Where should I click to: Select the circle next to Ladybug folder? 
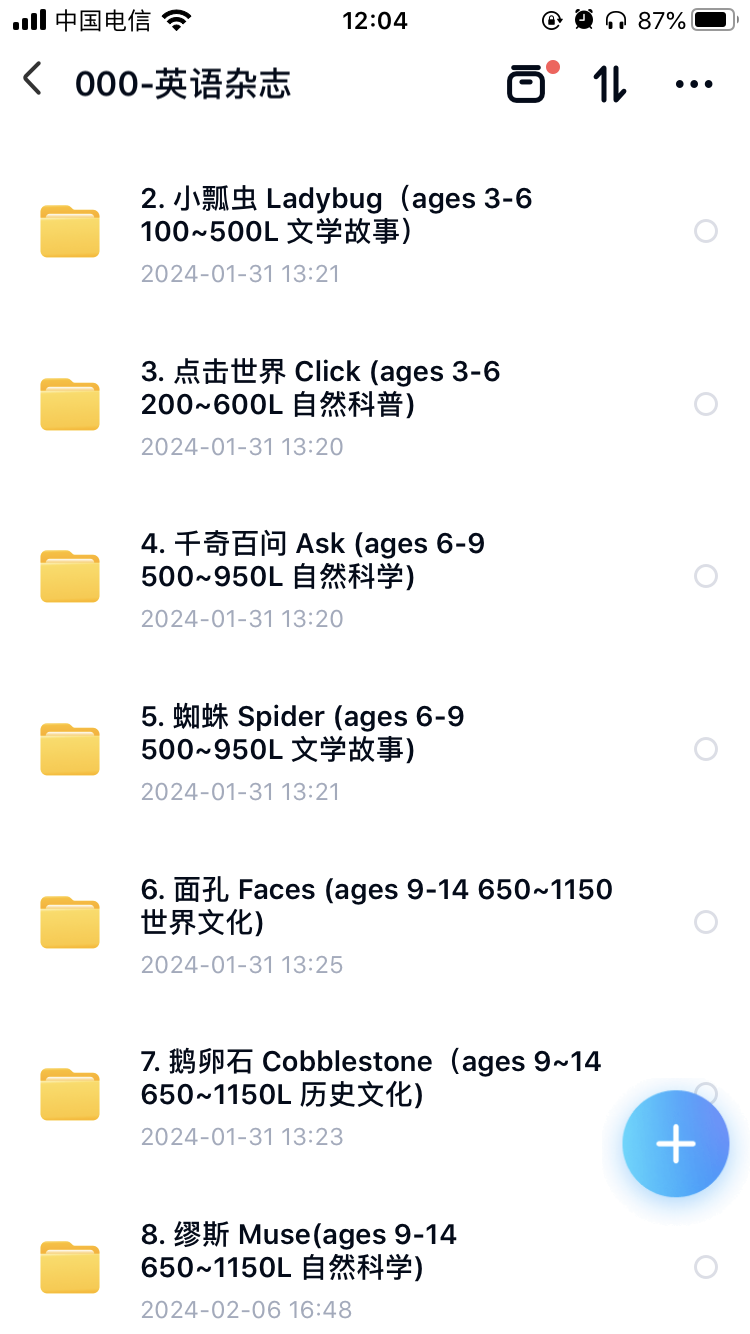[706, 231]
